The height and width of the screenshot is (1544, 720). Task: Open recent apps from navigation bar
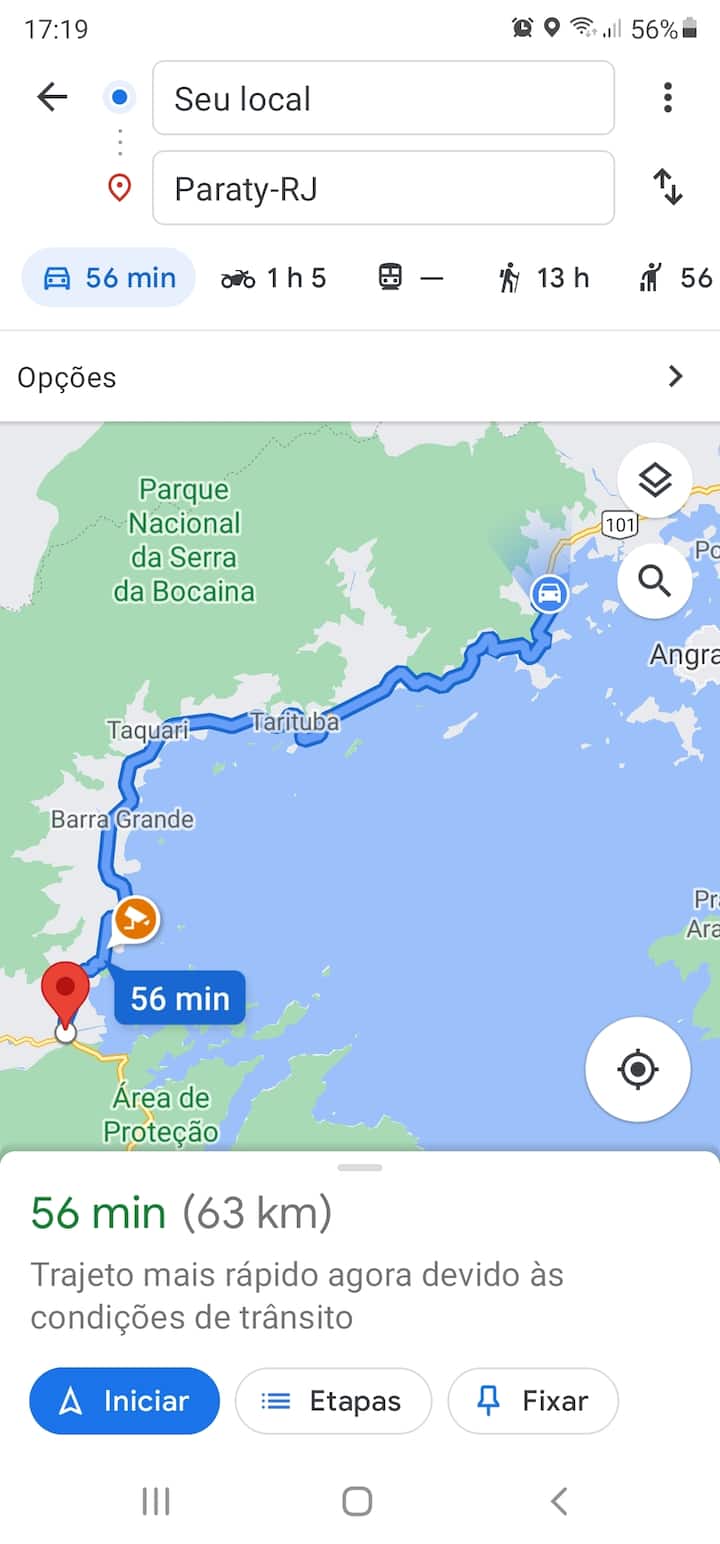tap(156, 1501)
